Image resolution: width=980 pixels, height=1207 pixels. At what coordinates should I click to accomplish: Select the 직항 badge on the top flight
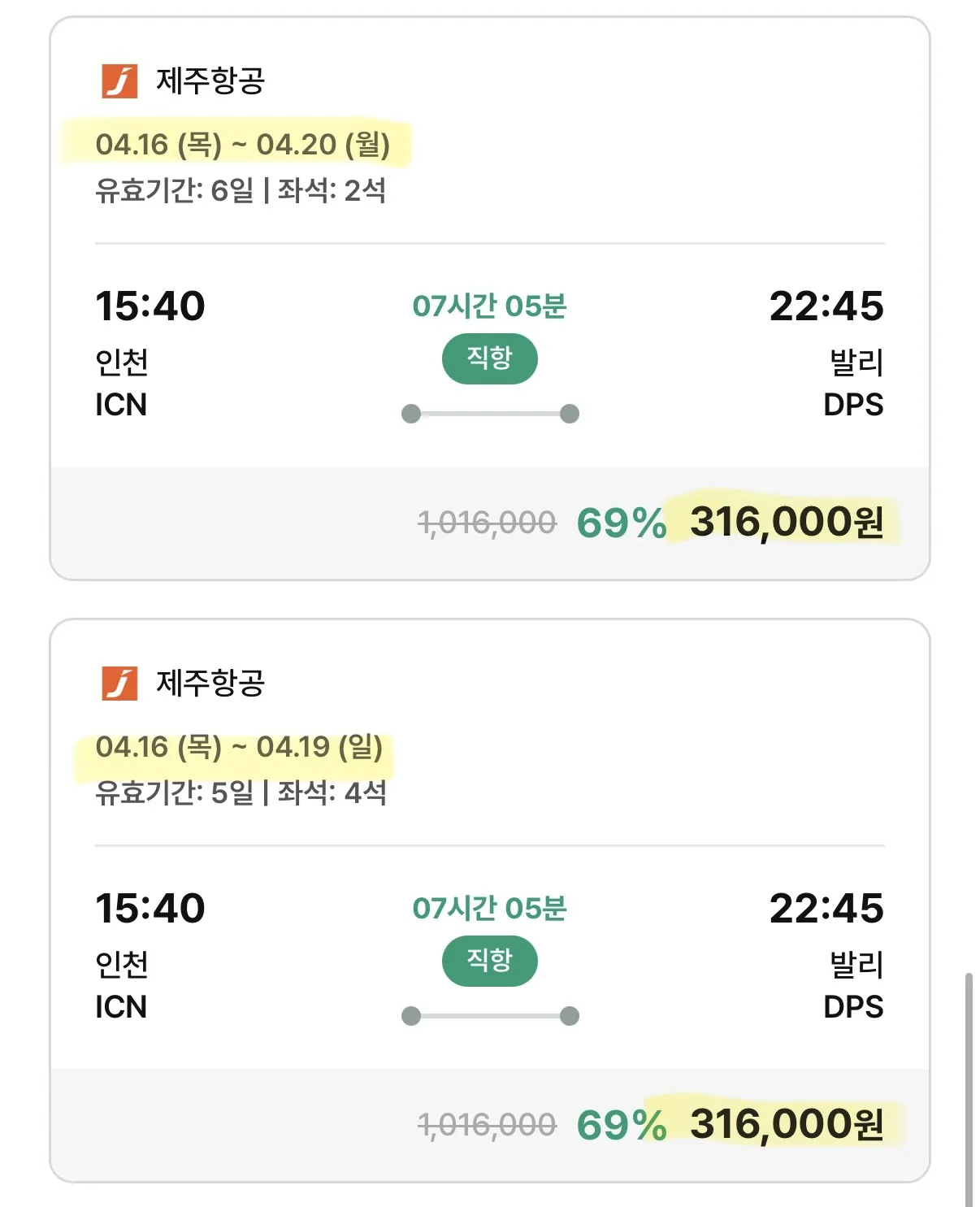coord(489,359)
